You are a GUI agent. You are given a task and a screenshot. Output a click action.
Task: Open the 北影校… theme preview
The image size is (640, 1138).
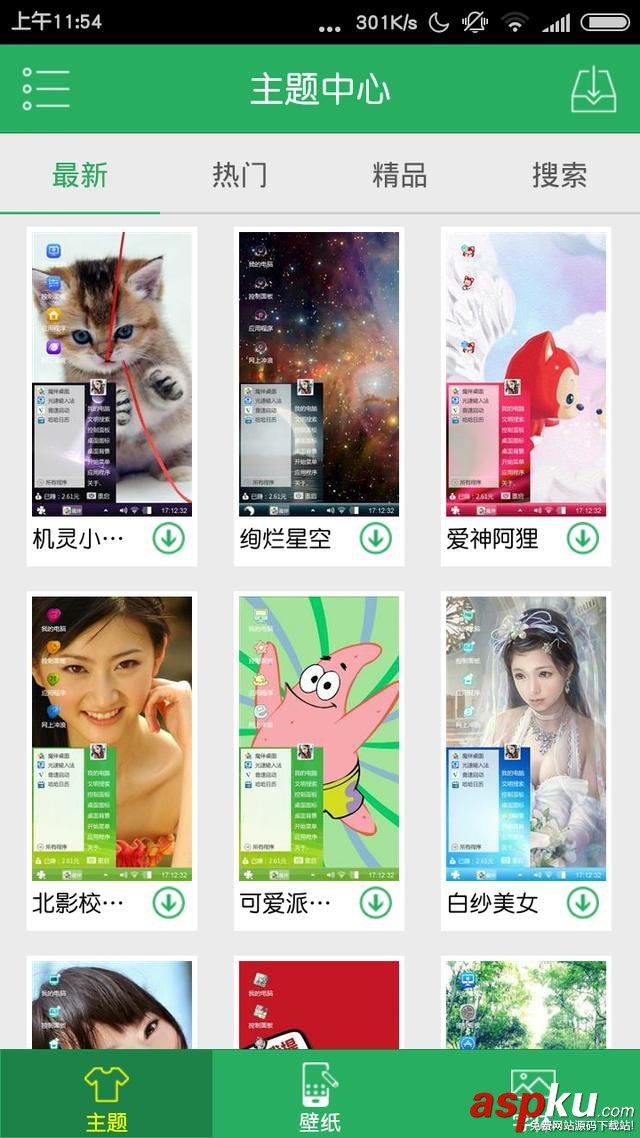[111, 738]
